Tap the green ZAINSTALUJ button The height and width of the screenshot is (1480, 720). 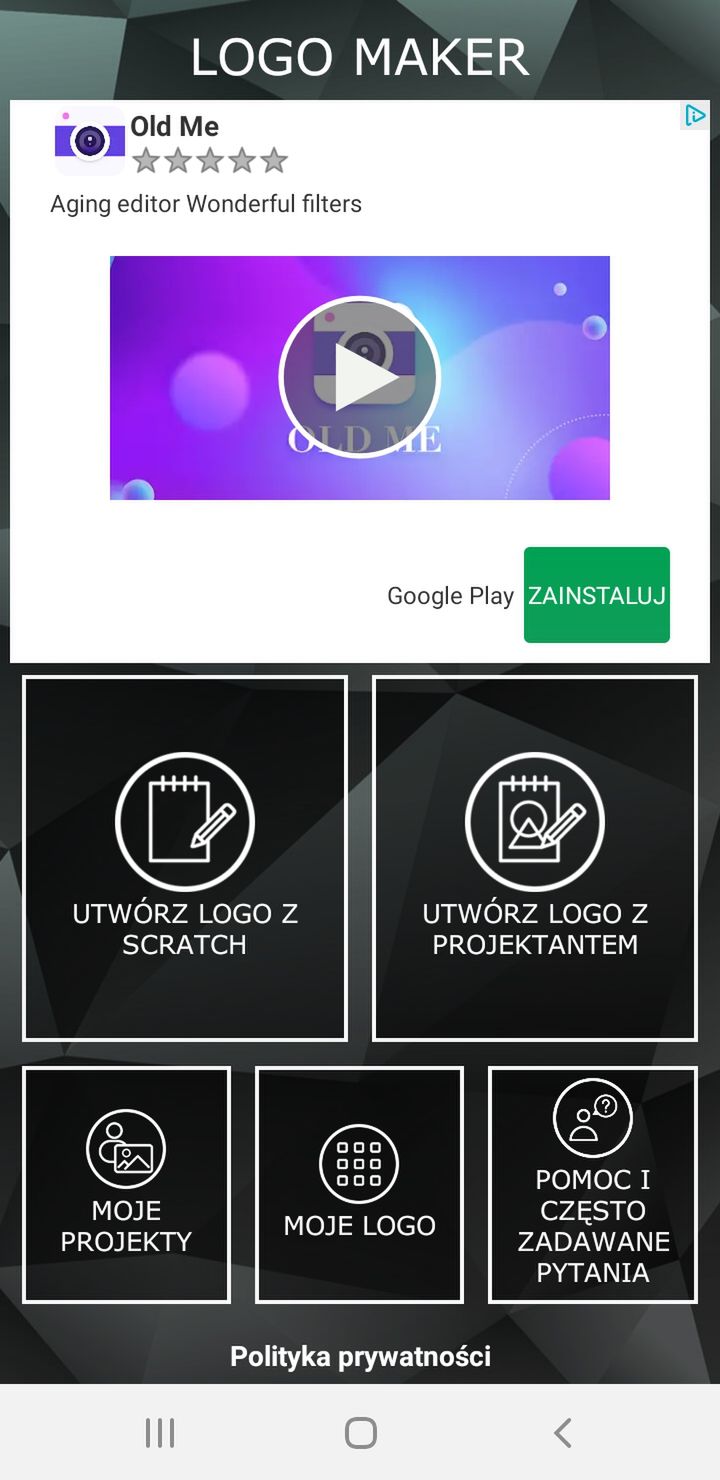coord(596,595)
